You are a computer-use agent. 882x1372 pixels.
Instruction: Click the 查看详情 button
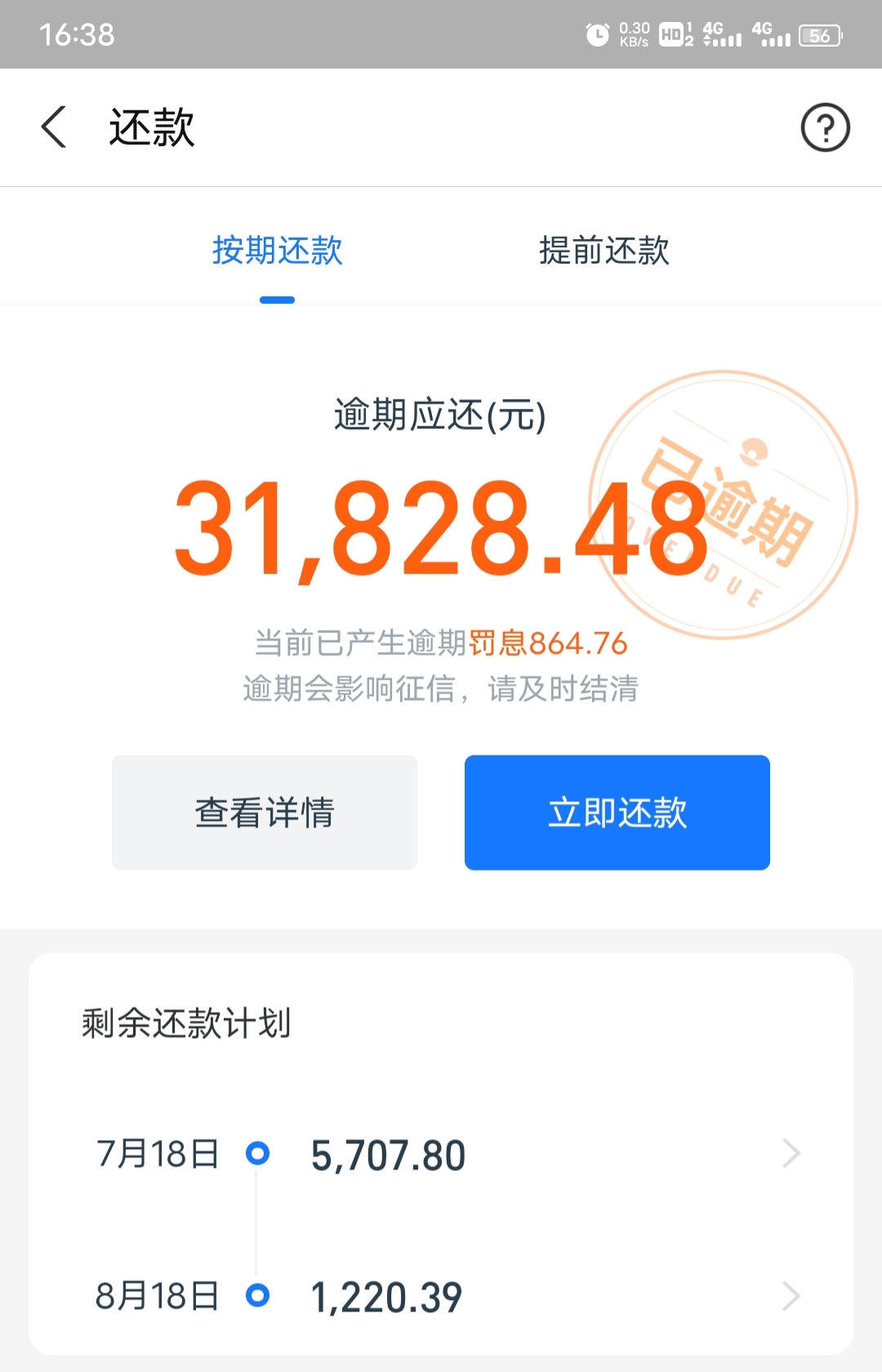265,813
